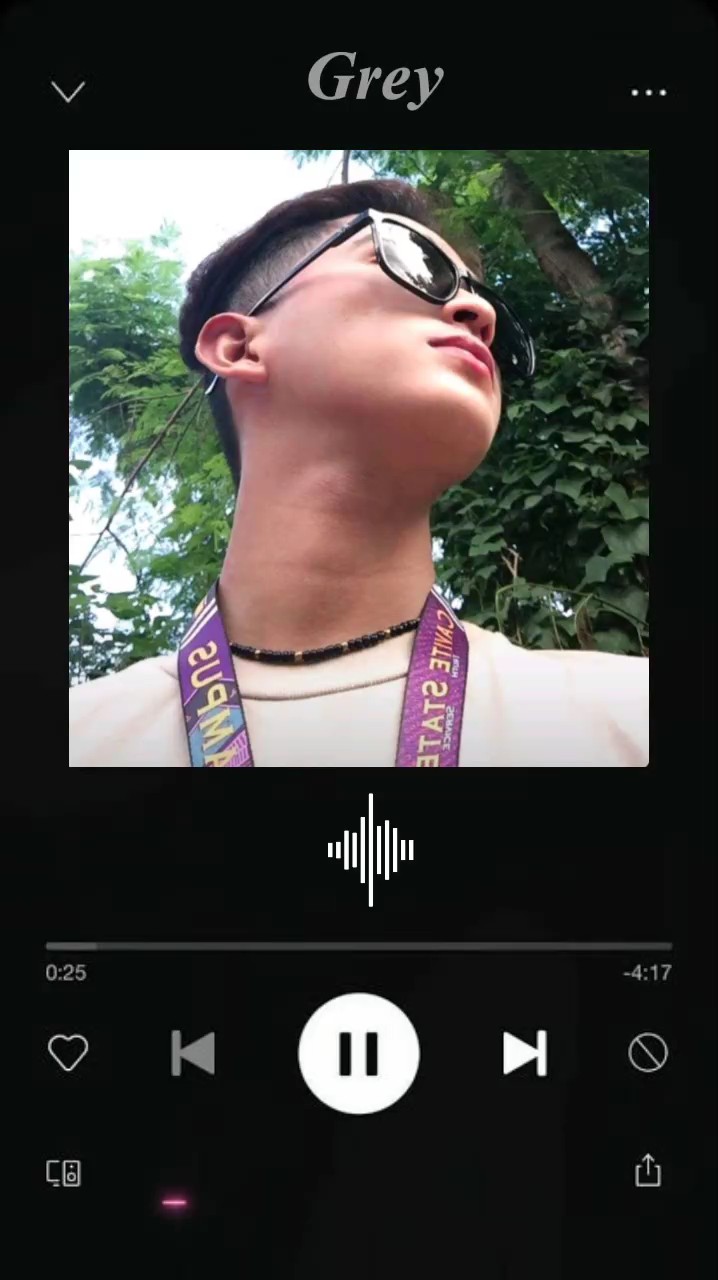Image resolution: width=718 pixels, height=1280 pixels.
Task: Open the three-dot options menu
Action: (x=648, y=93)
